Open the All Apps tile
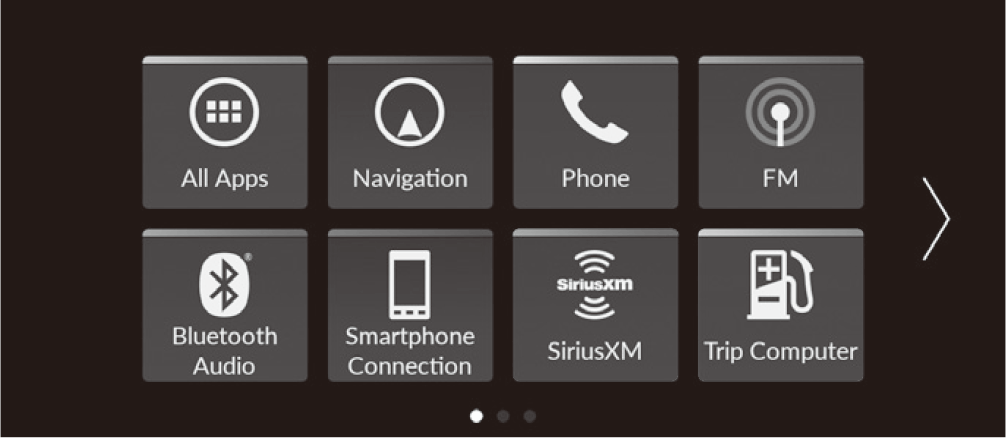 pyautogui.click(x=224, y=133)
